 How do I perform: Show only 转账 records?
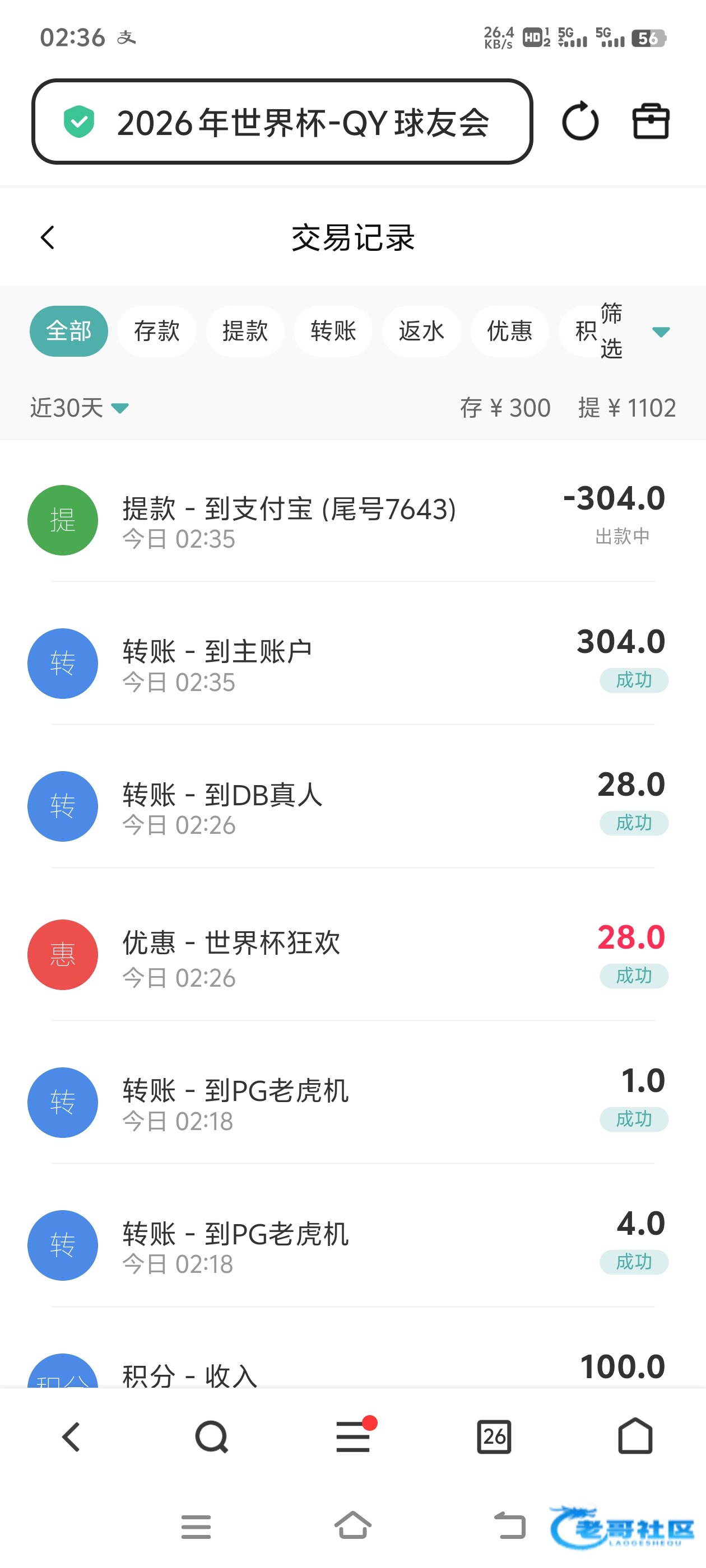[x=333, y=331]
